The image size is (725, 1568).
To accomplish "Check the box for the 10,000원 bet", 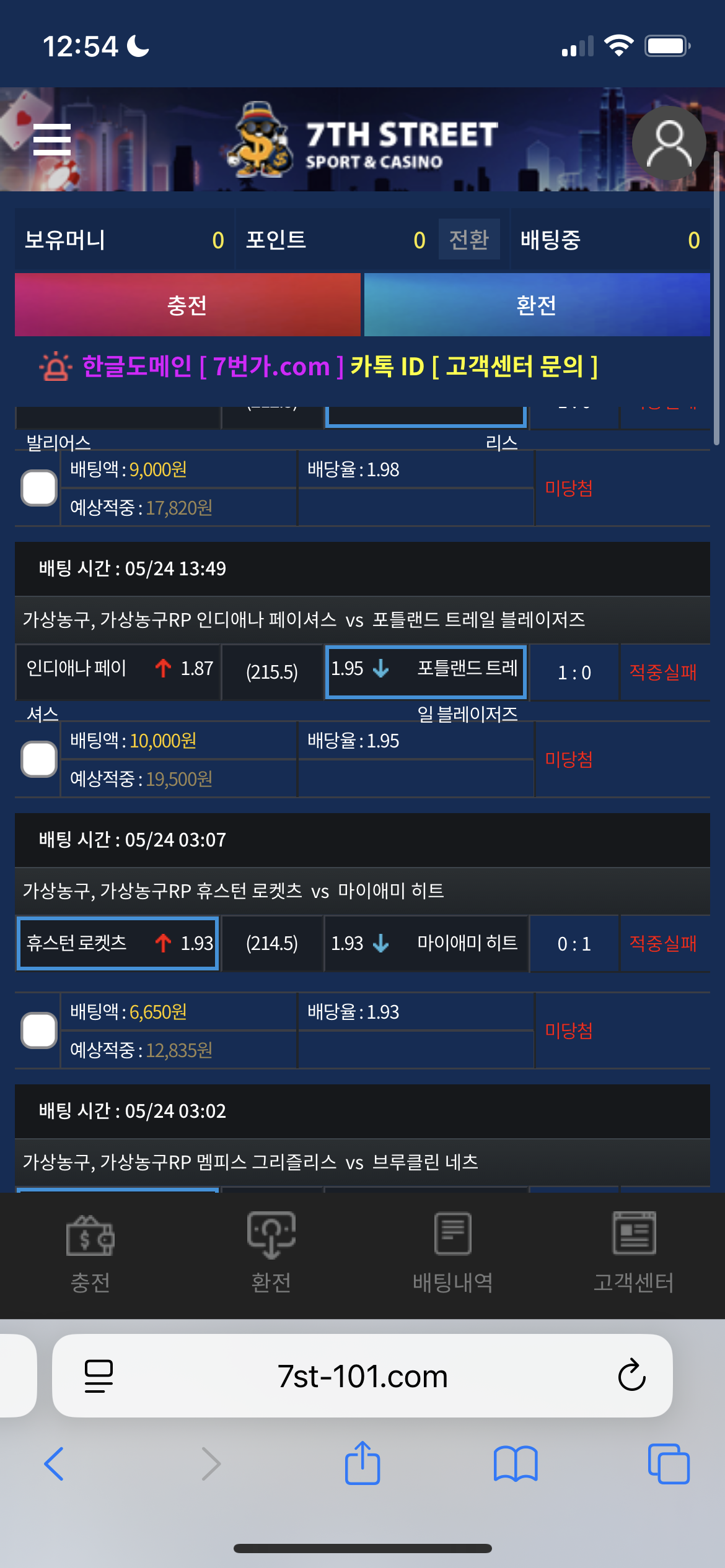I will pos(39,759).
